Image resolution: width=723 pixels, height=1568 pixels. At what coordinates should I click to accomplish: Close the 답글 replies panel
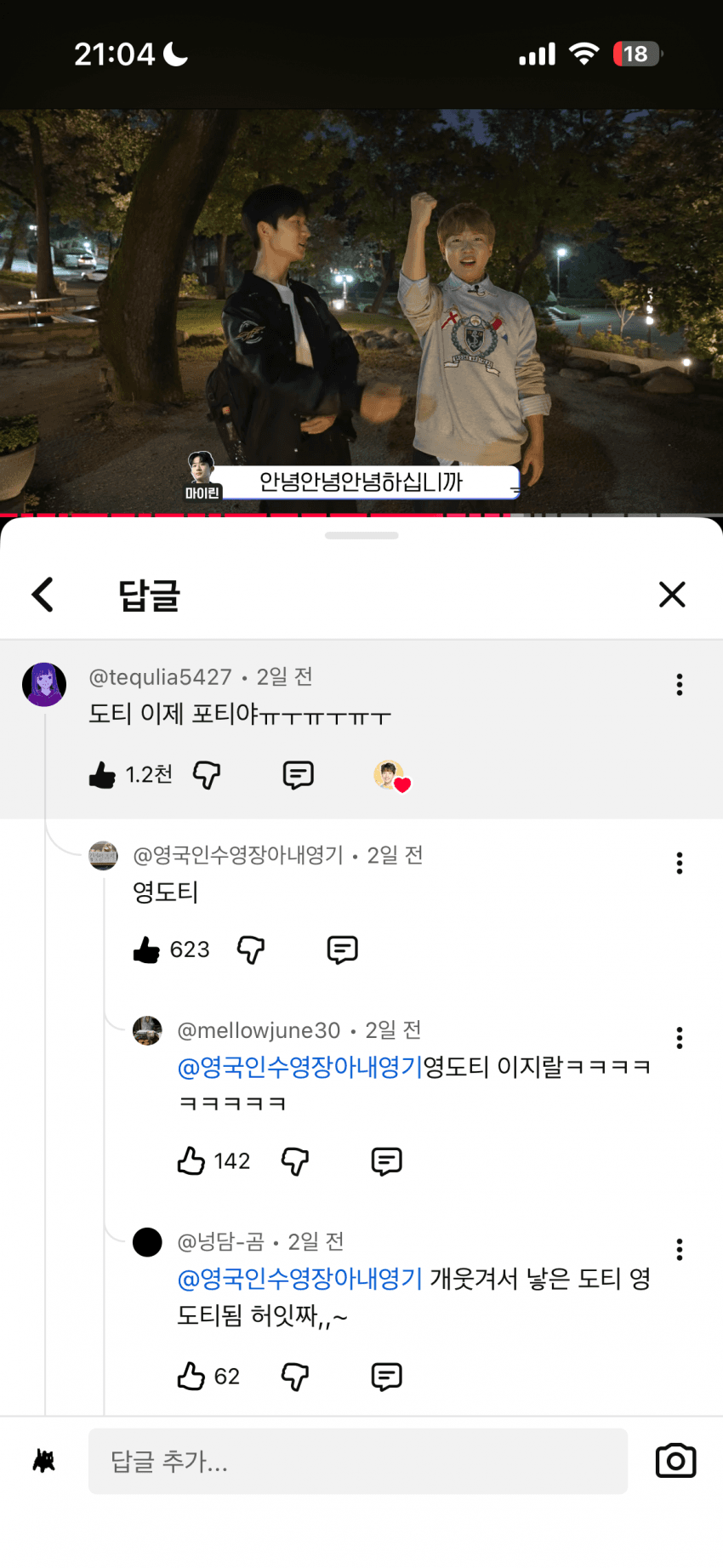(672, 595)
